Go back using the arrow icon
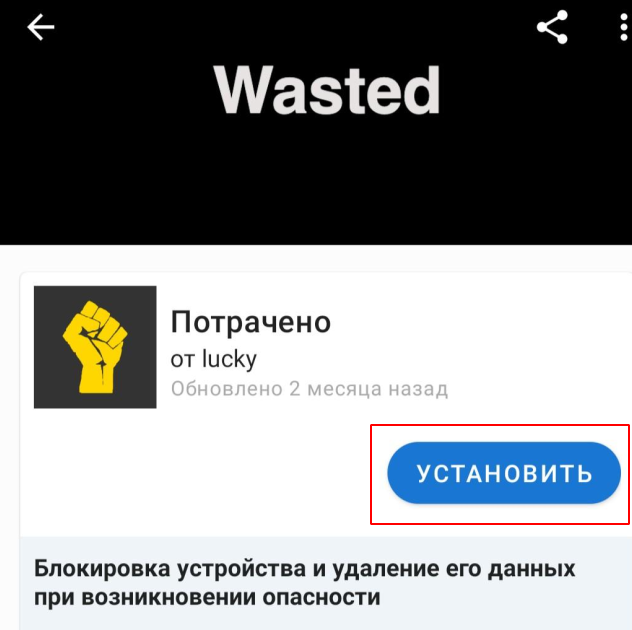632x630 pixels. pyautogui.click(x=41, y=28)
